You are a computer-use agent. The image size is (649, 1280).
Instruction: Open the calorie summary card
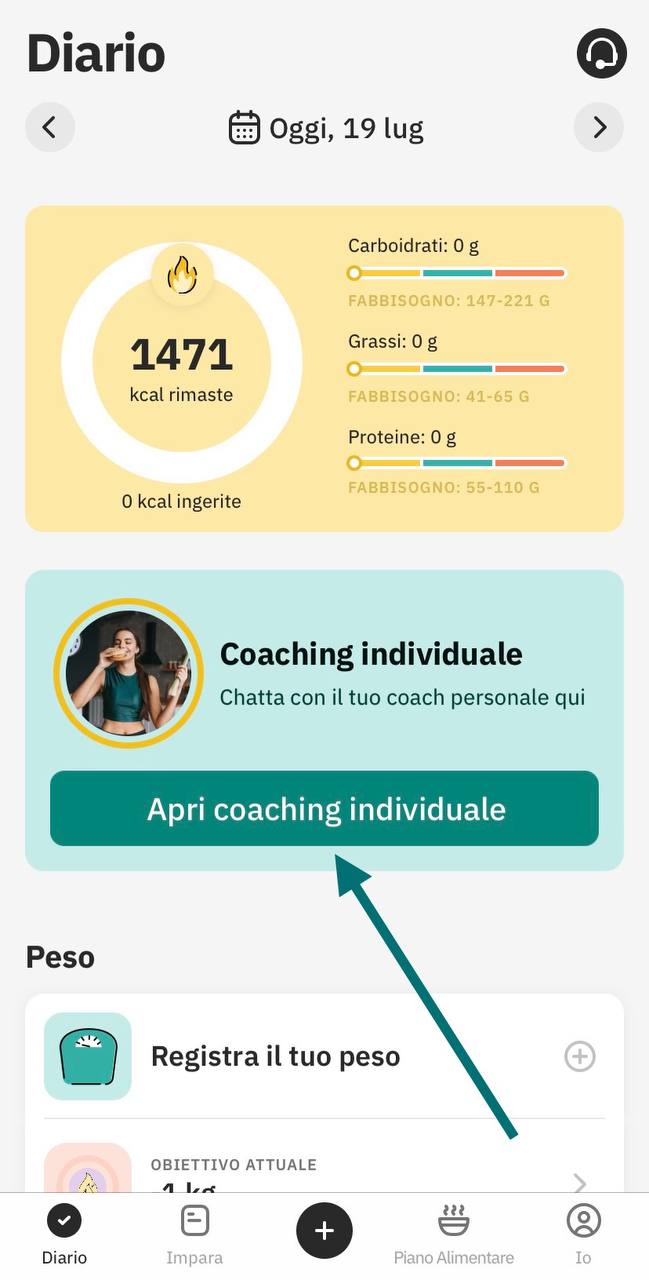tap(323, 368)
